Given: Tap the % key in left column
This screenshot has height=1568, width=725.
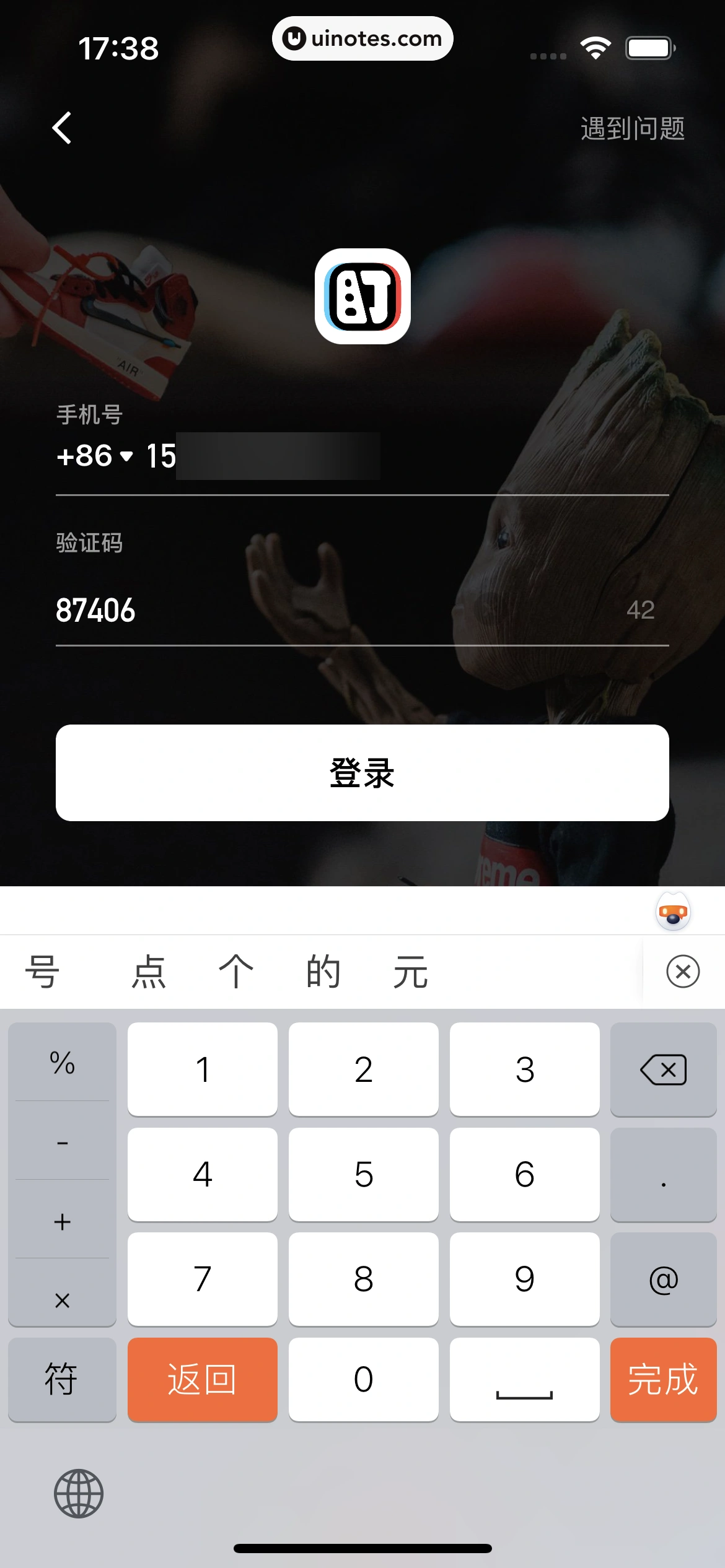Looking at the screenshot, I should point(62,1063).
